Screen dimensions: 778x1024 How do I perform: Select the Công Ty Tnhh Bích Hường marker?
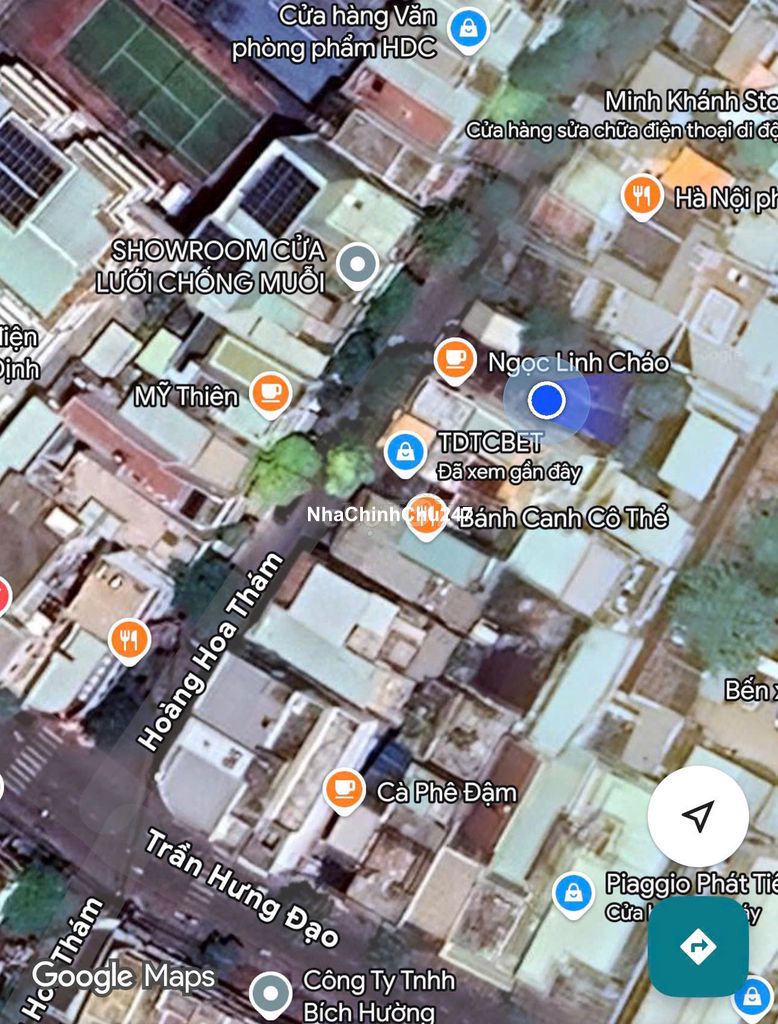click(269, 993)
